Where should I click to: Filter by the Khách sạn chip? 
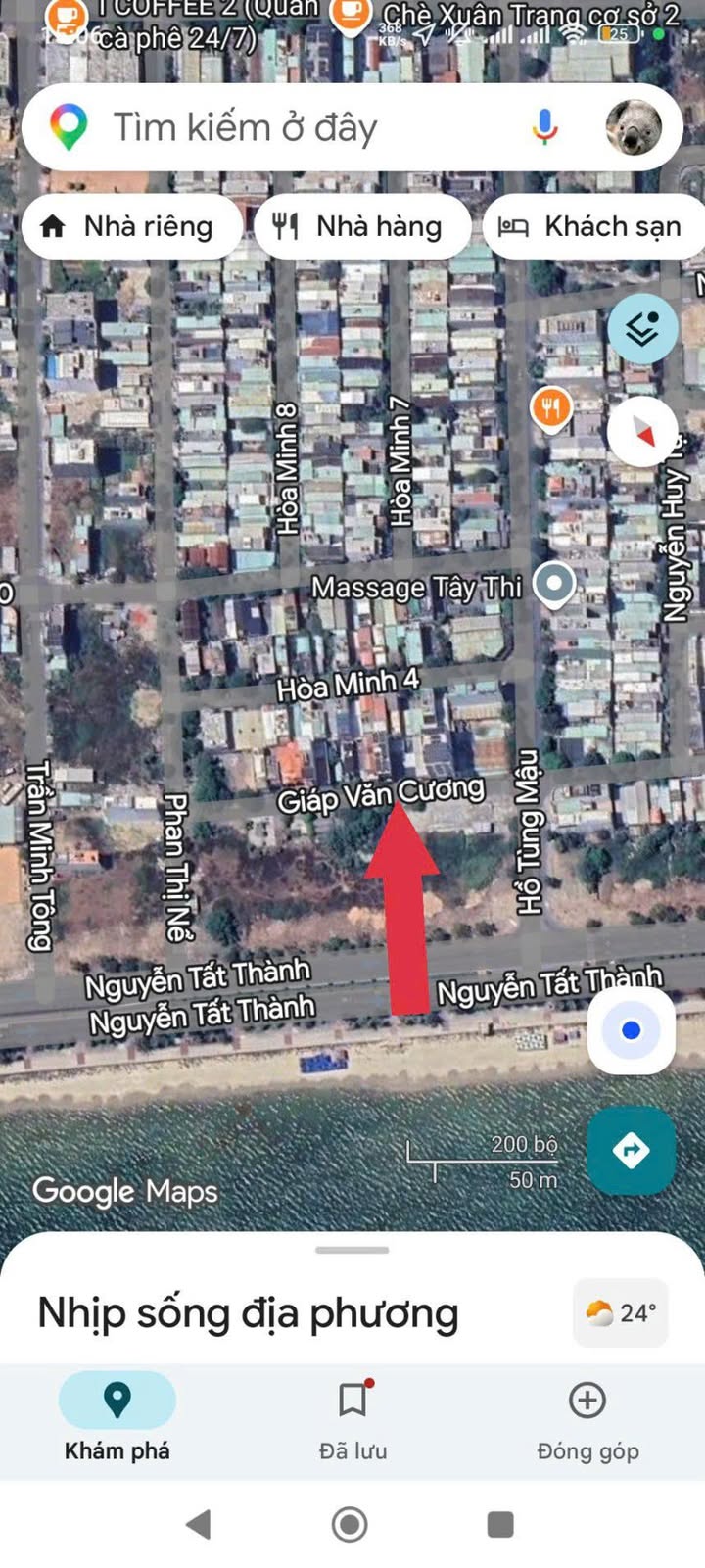coord(592,227)
